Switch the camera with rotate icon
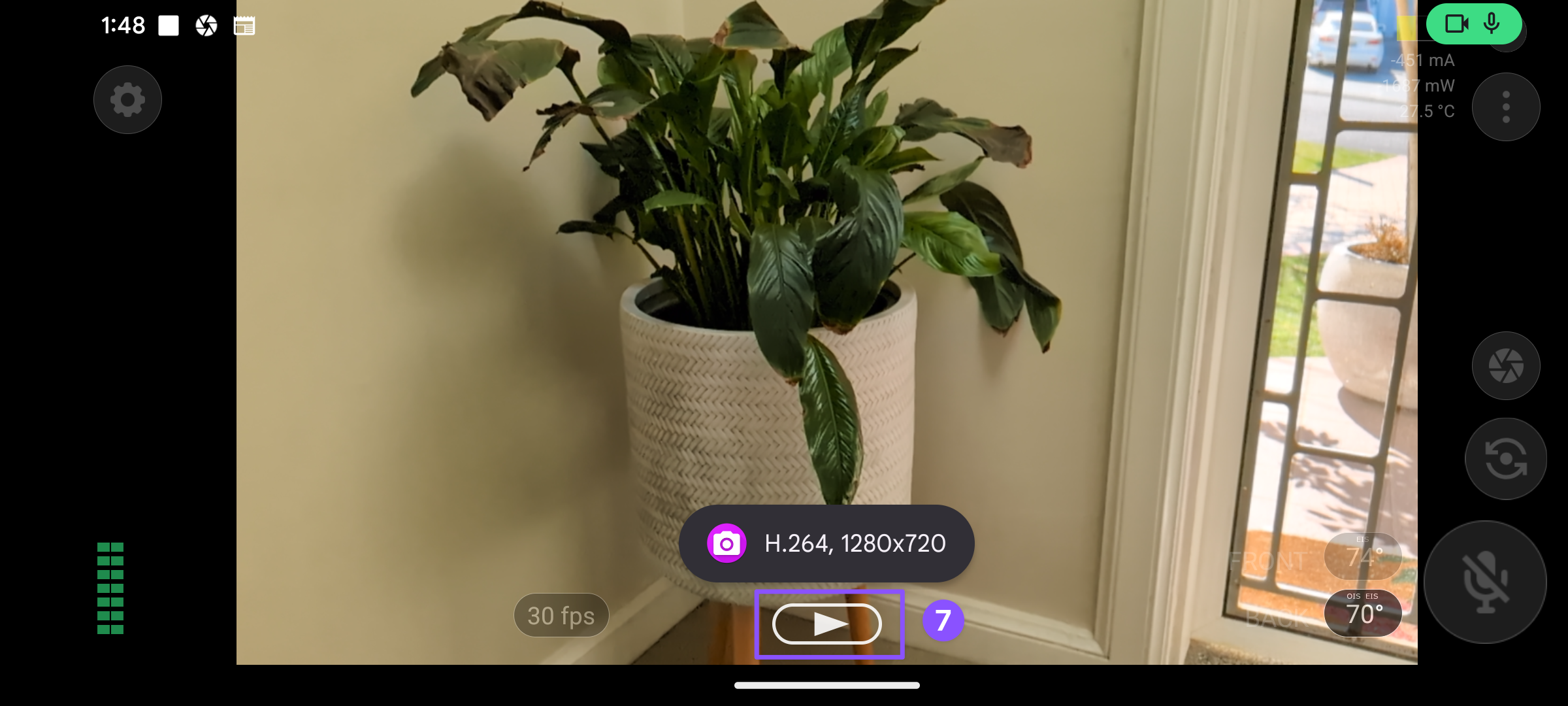This screenshot has width=1568, height=706. tap(1505, 458)
